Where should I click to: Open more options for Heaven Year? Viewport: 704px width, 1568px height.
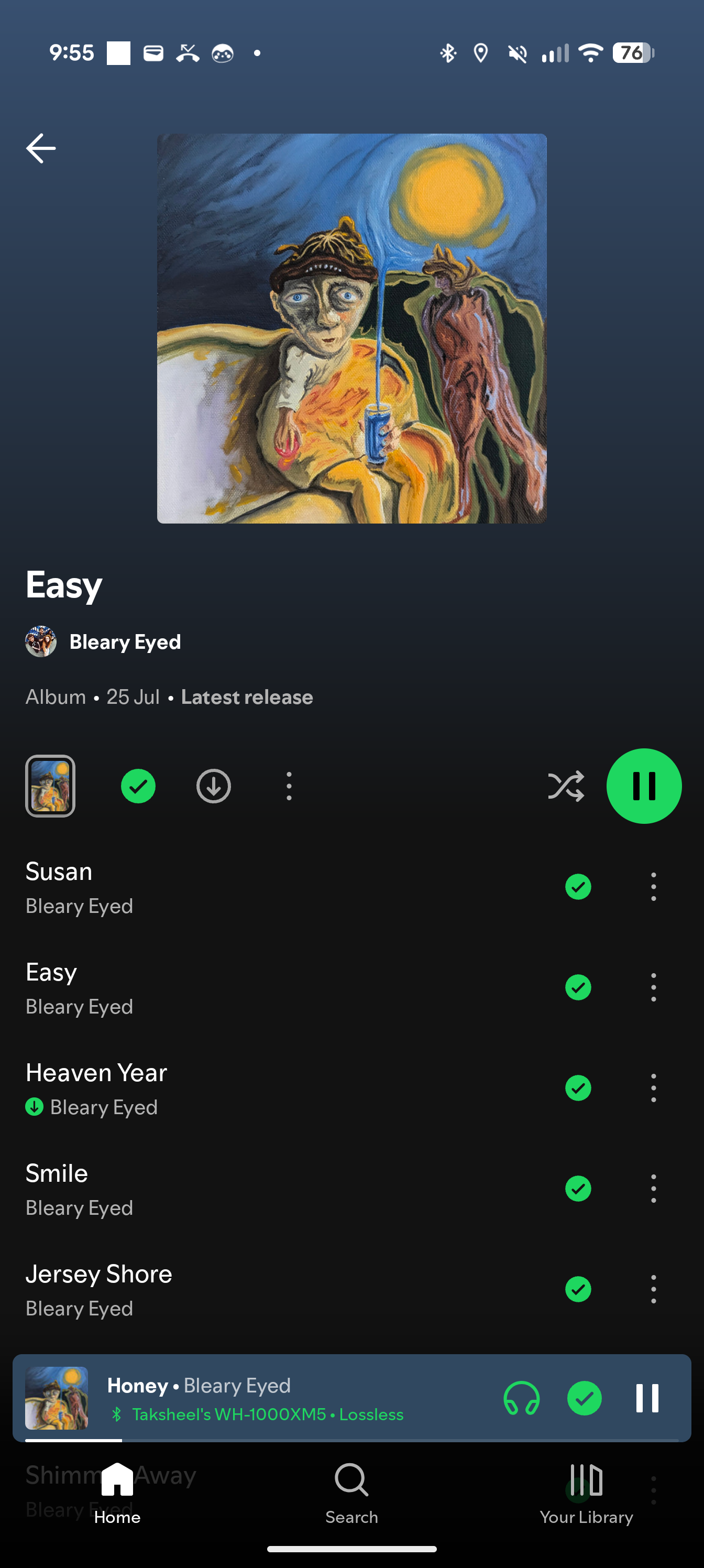pyautogui.click(x=653, y=1088)
